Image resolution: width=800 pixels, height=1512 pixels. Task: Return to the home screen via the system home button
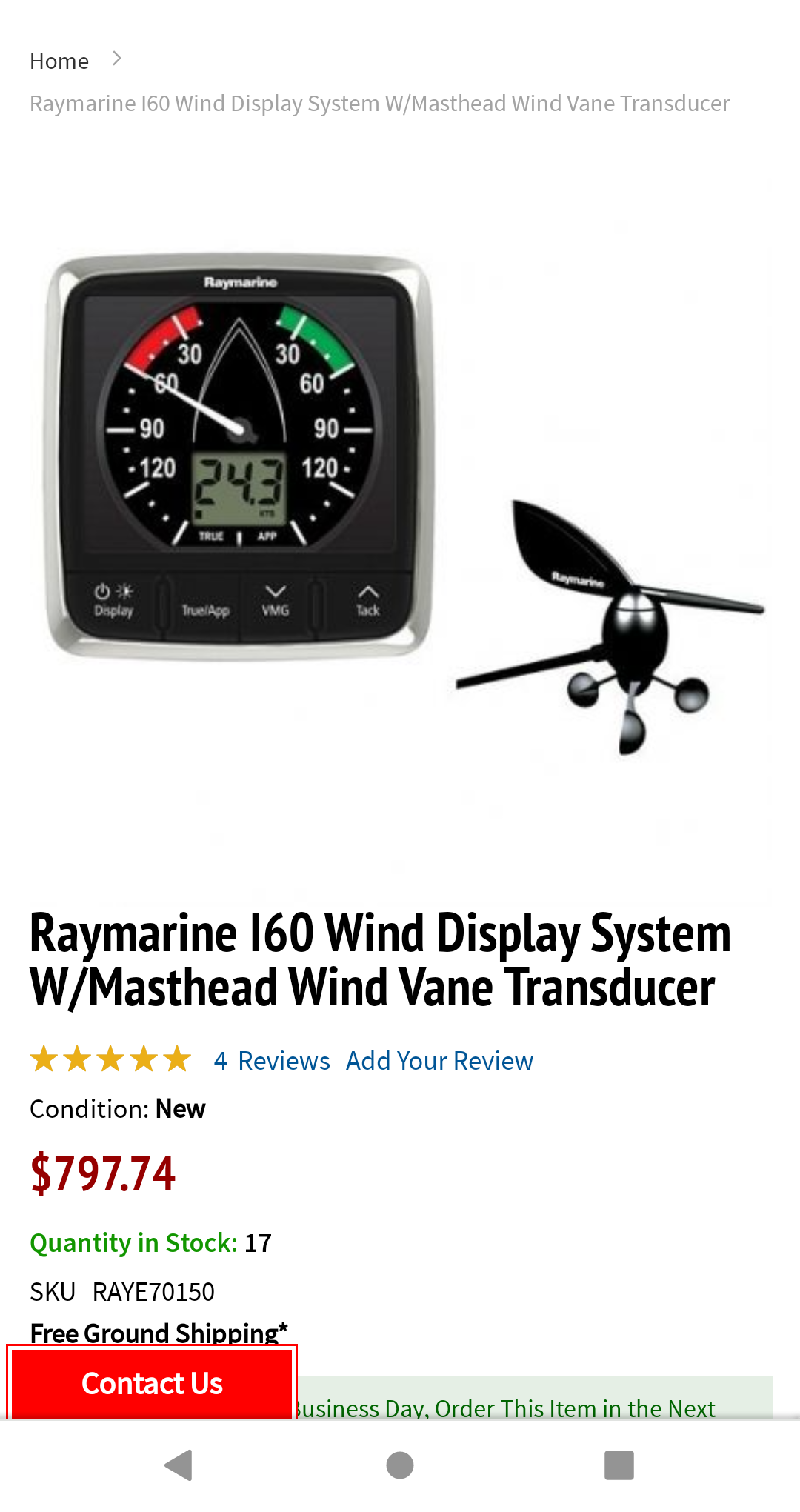point(400,1465)
